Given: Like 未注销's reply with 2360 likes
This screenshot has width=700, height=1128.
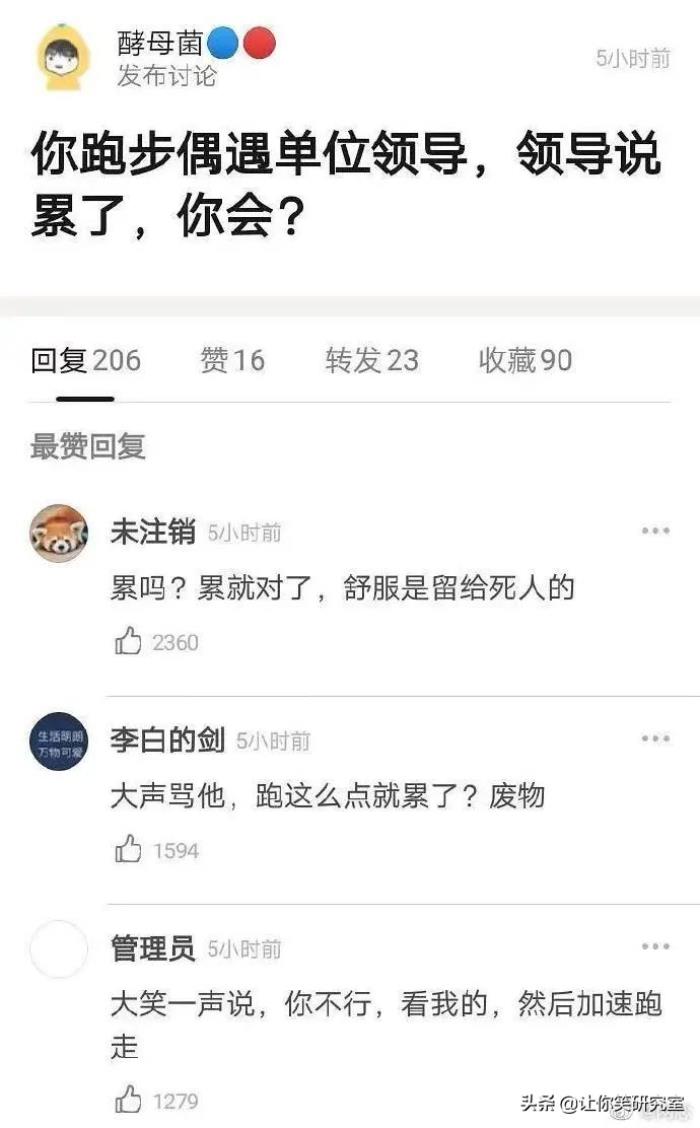Looking at the screenshot, I should point(129,642).
